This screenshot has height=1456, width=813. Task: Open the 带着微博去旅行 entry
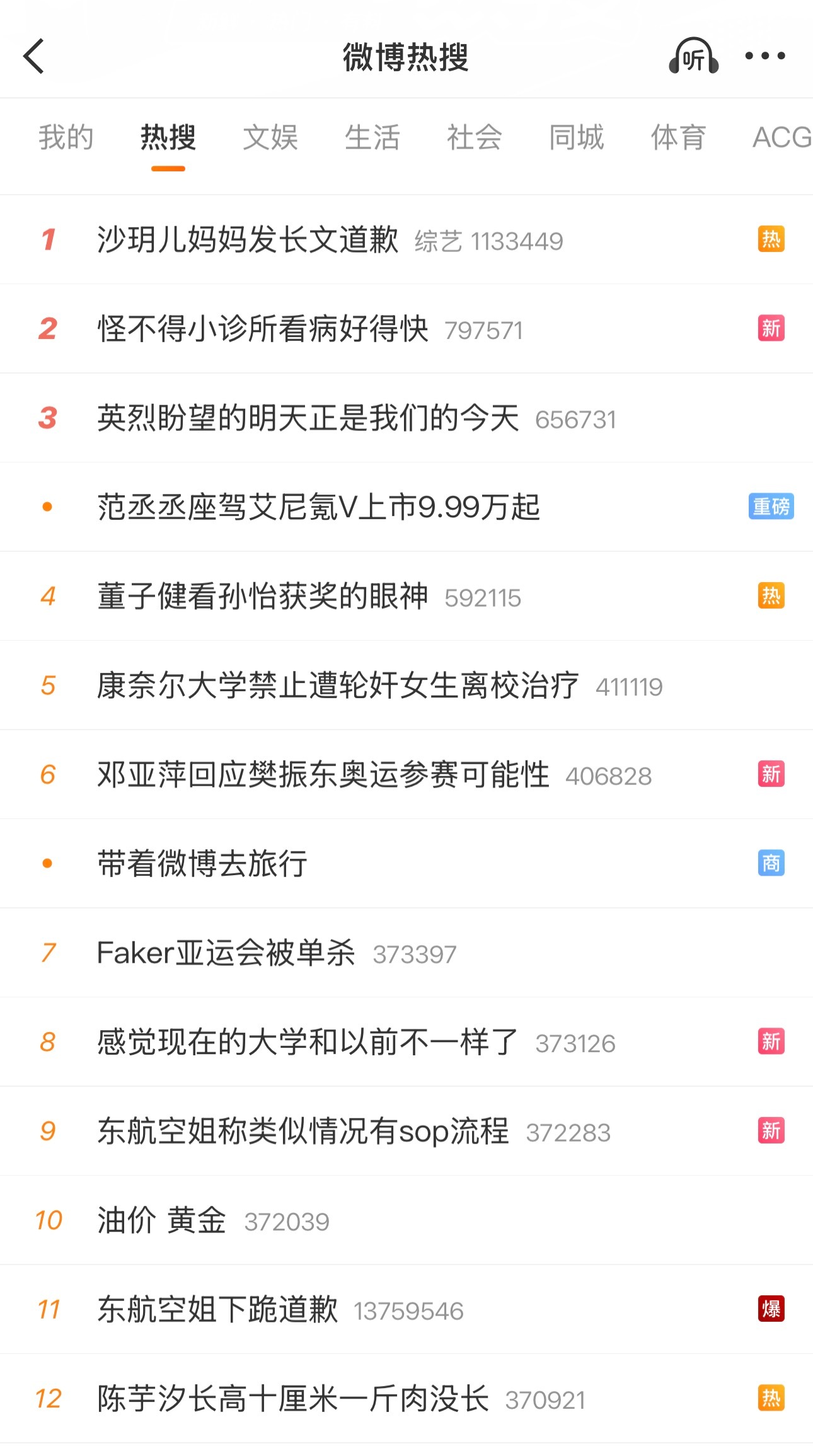pos(407,864)
